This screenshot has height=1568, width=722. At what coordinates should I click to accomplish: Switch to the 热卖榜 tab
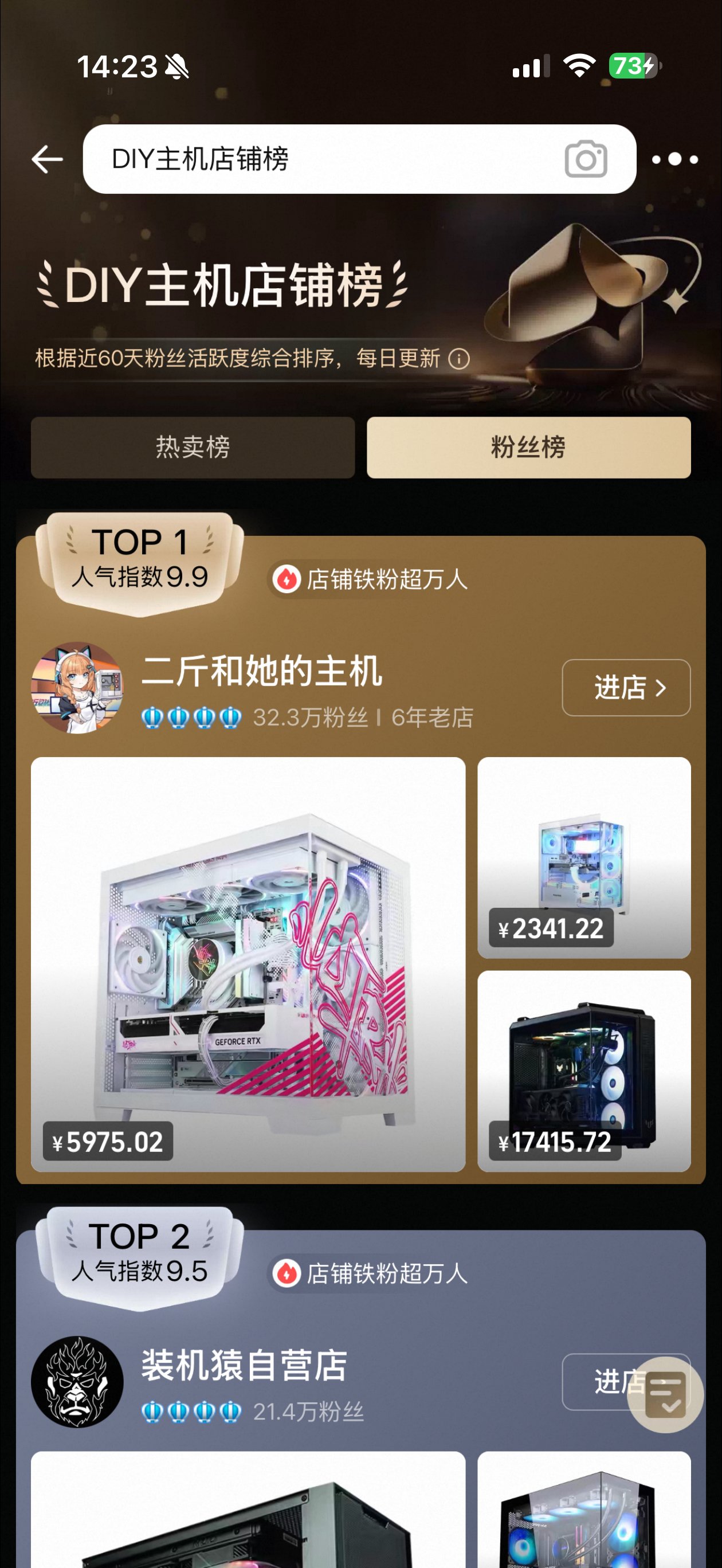tap(193, 448)
